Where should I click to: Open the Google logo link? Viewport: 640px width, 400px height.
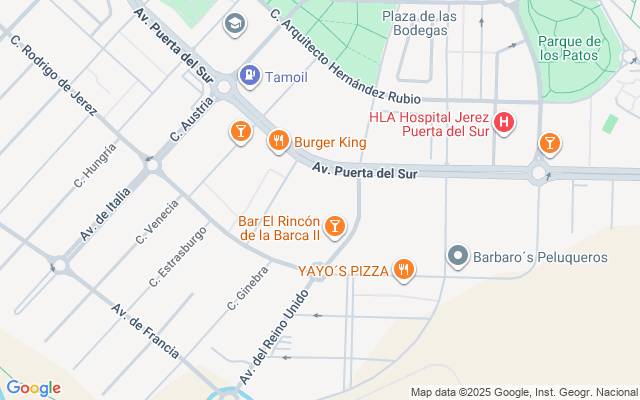[x=33, y=388]
